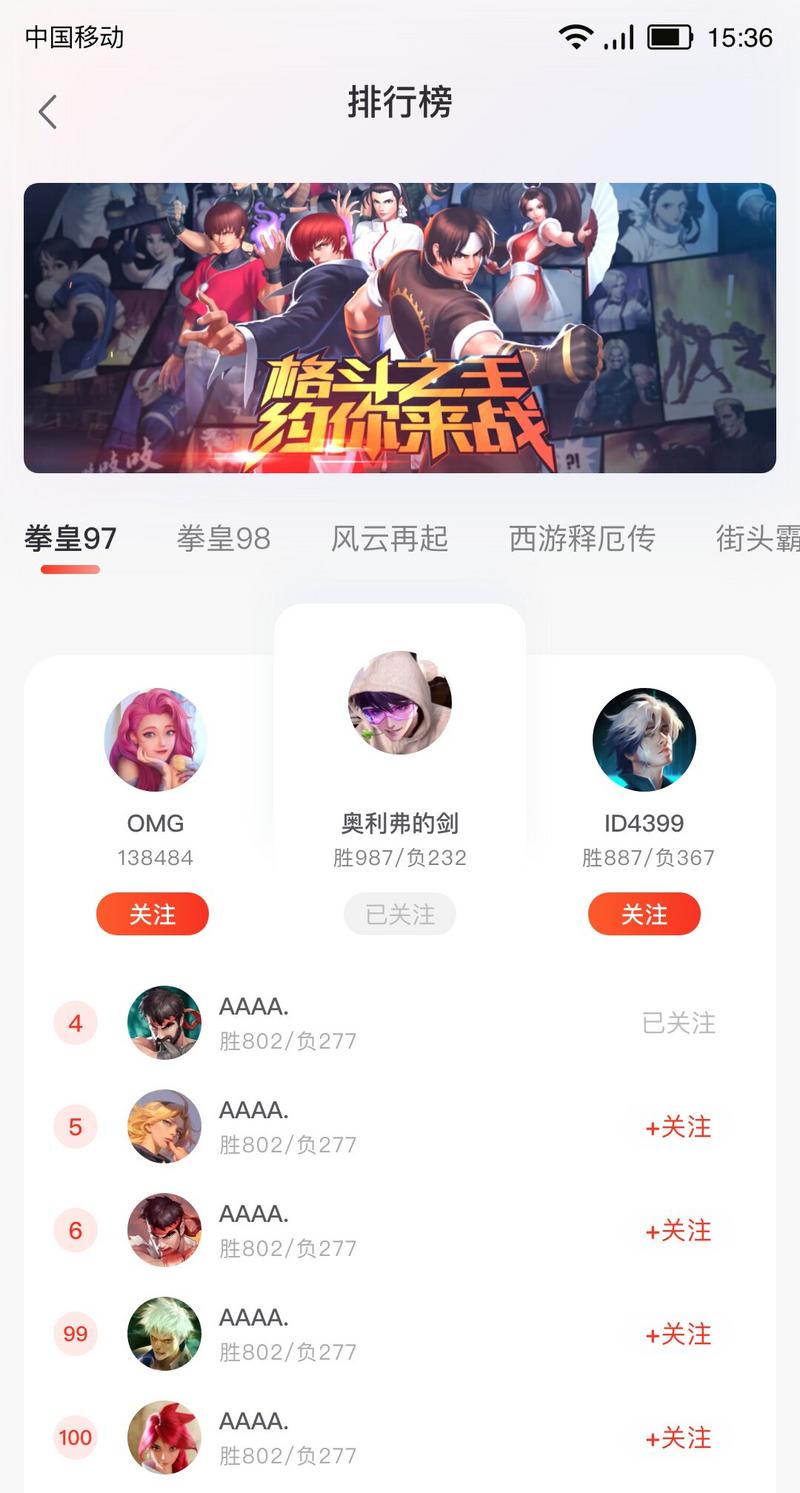The image size is (800, 1493).
Task: Open ID4399's avatar profile
Action: pyautogui.click(x=644, y=740)
